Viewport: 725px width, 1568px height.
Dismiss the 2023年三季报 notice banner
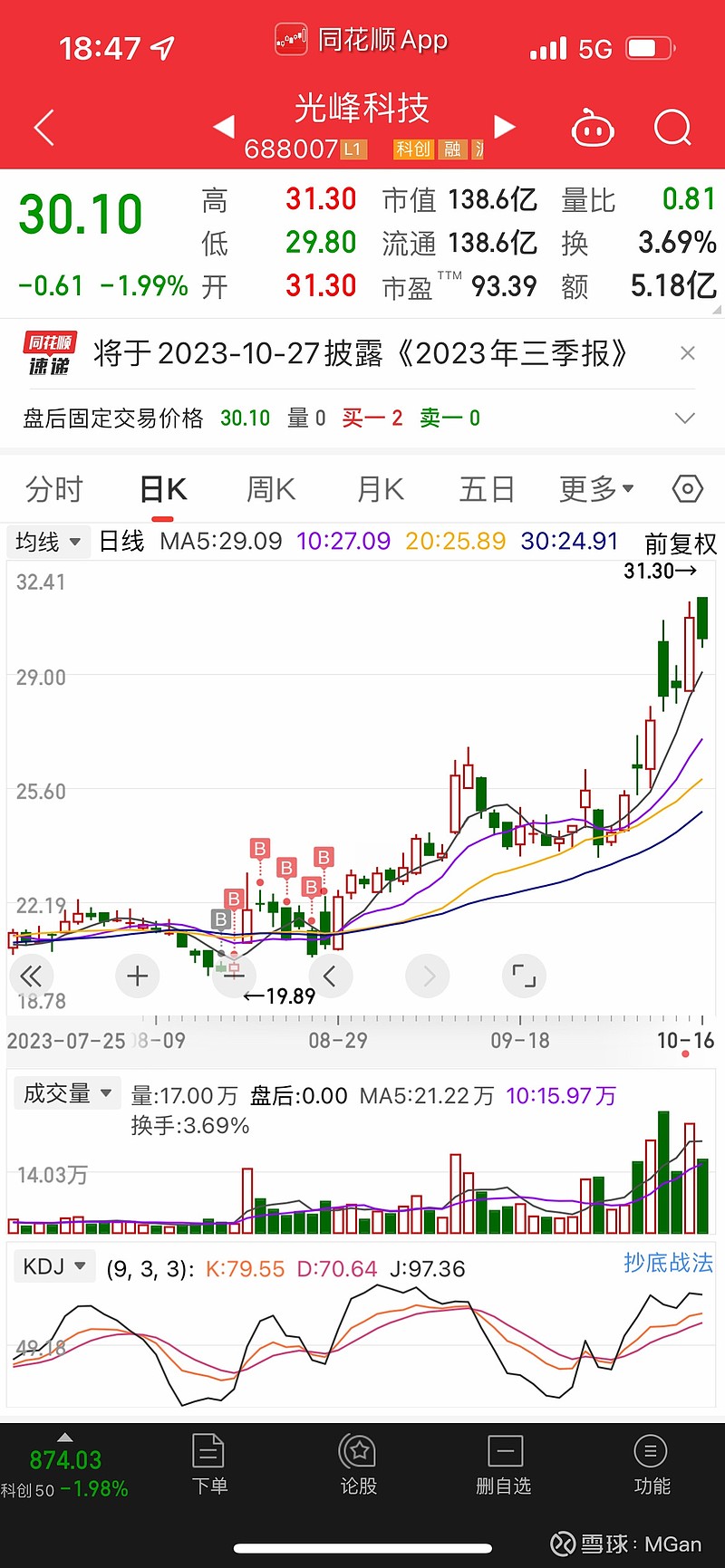point(688,353)
